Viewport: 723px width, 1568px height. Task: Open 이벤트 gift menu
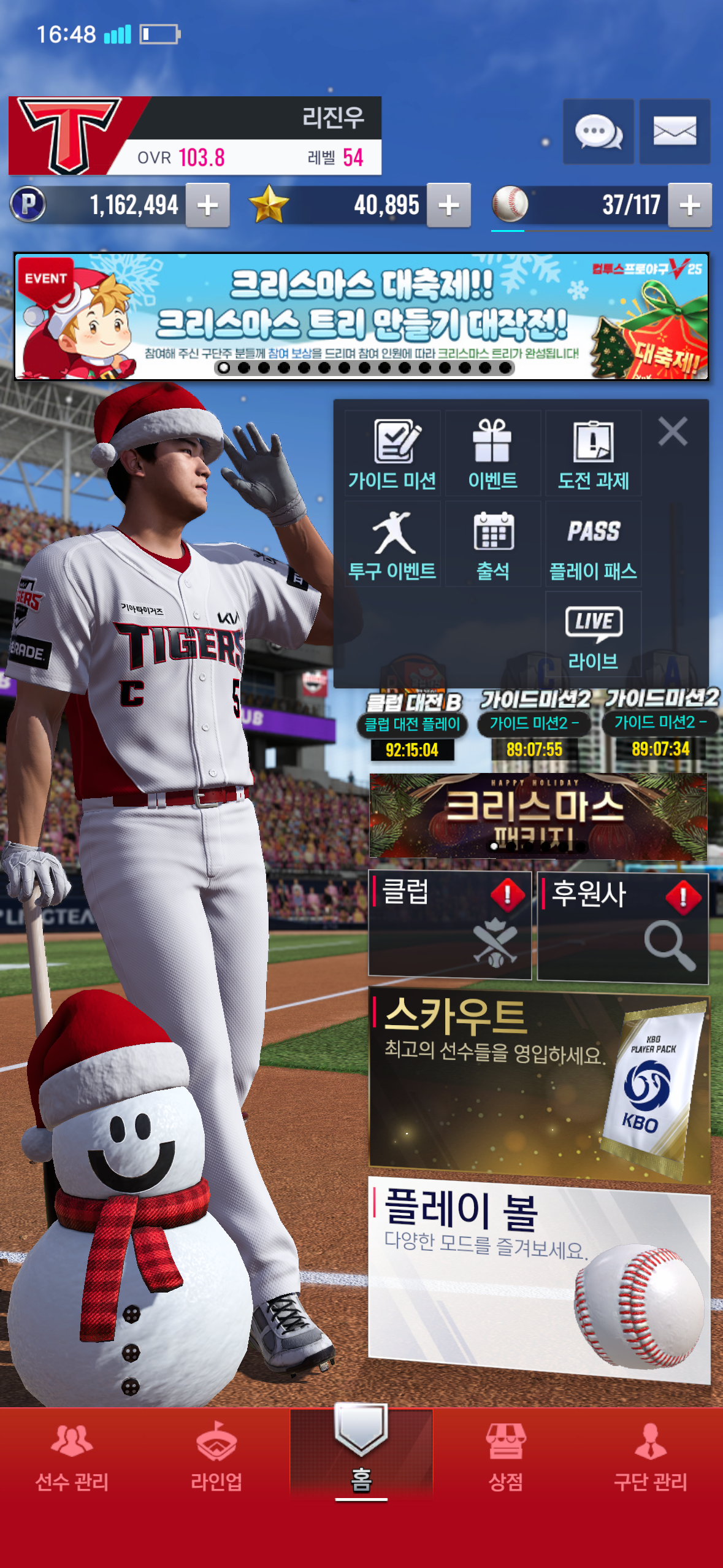493,454
